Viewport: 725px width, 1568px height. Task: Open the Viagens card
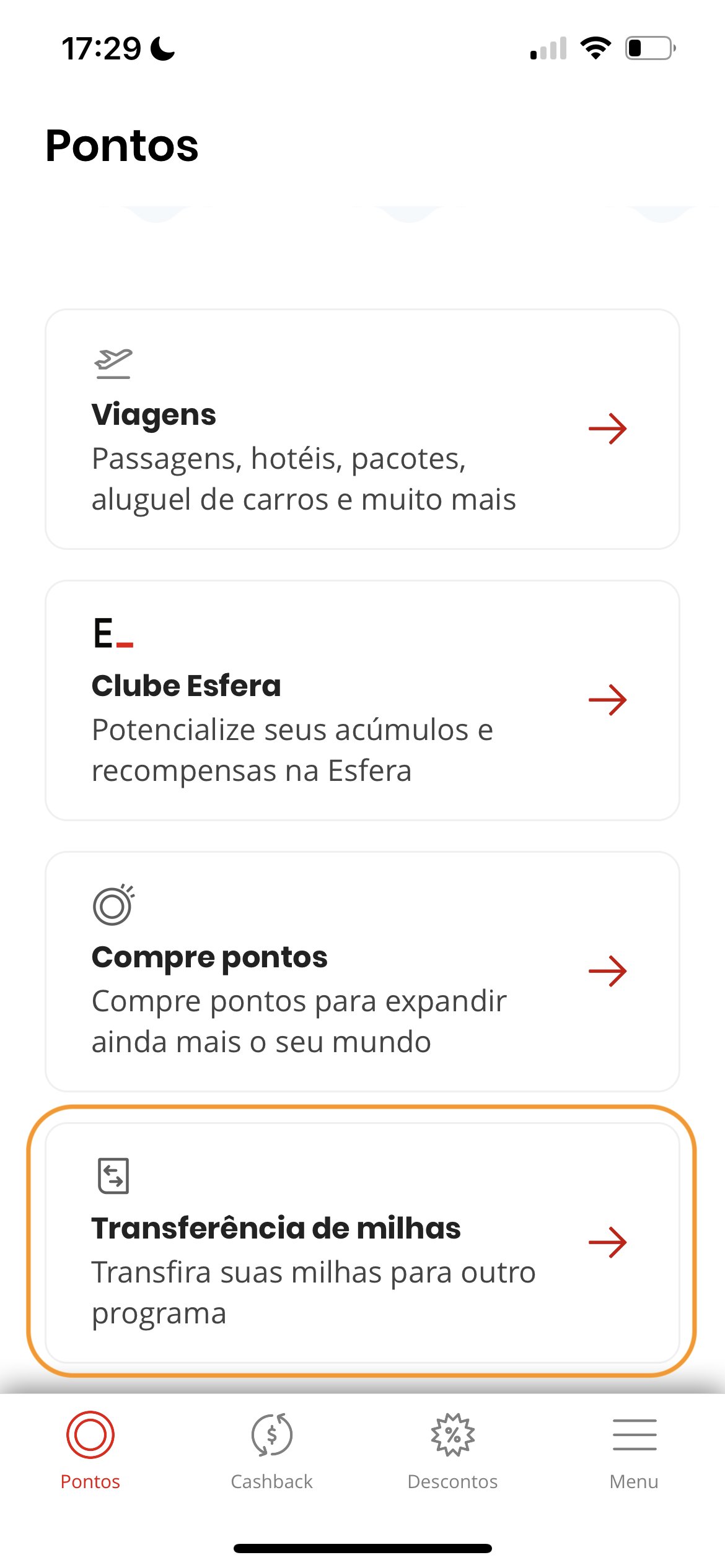362,429
